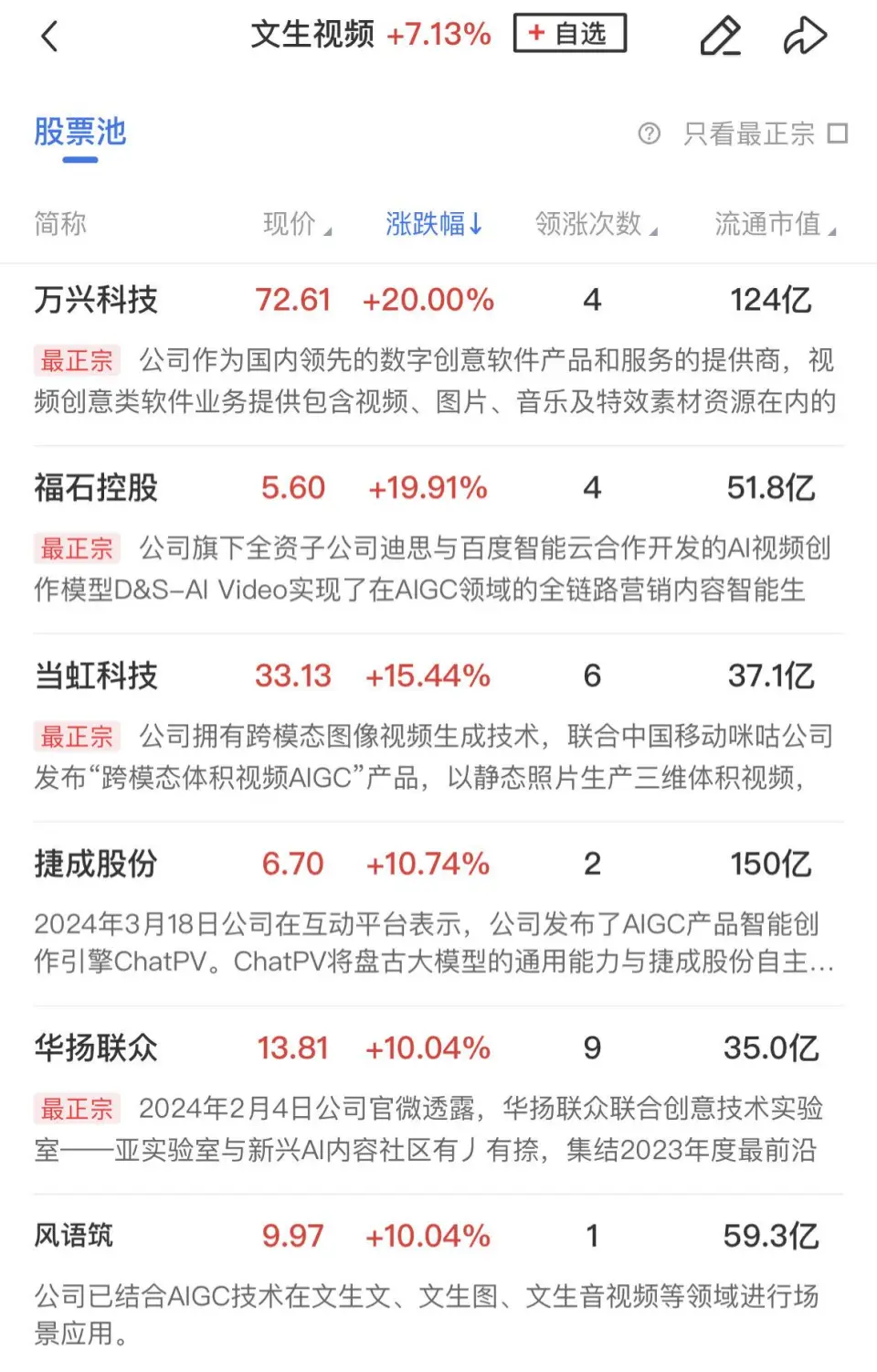Add 文生视频 to 自选 watchlist

tap(569, 34)
